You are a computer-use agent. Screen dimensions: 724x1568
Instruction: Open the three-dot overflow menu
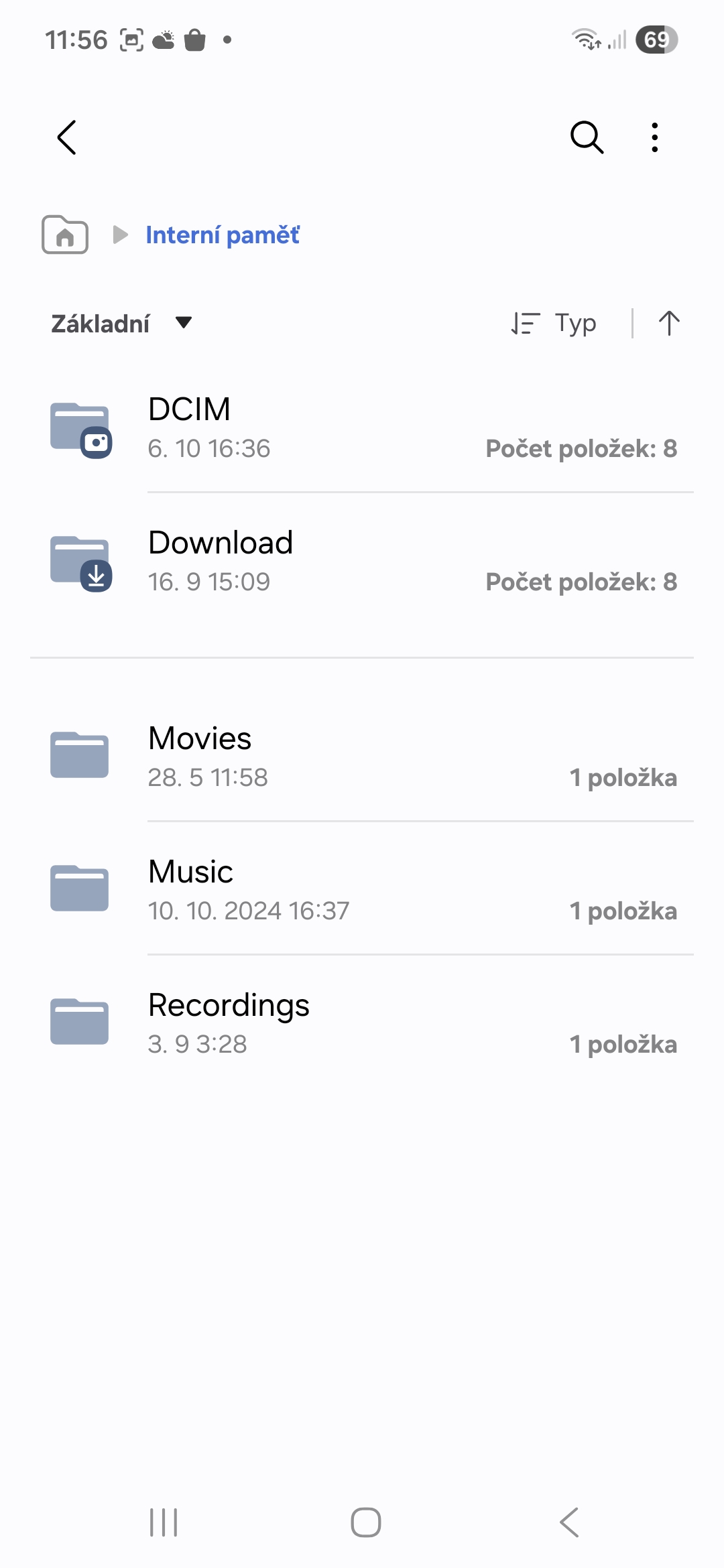pyautogui.click(x=655, y=138)
